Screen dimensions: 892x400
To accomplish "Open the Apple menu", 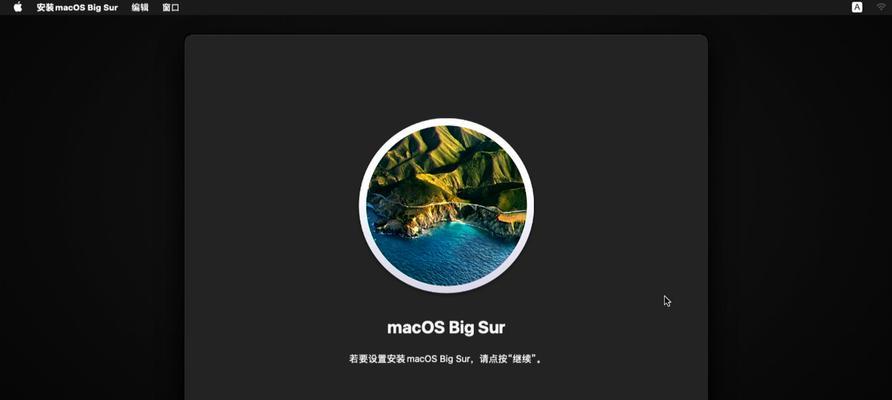I will pos(17,7).
